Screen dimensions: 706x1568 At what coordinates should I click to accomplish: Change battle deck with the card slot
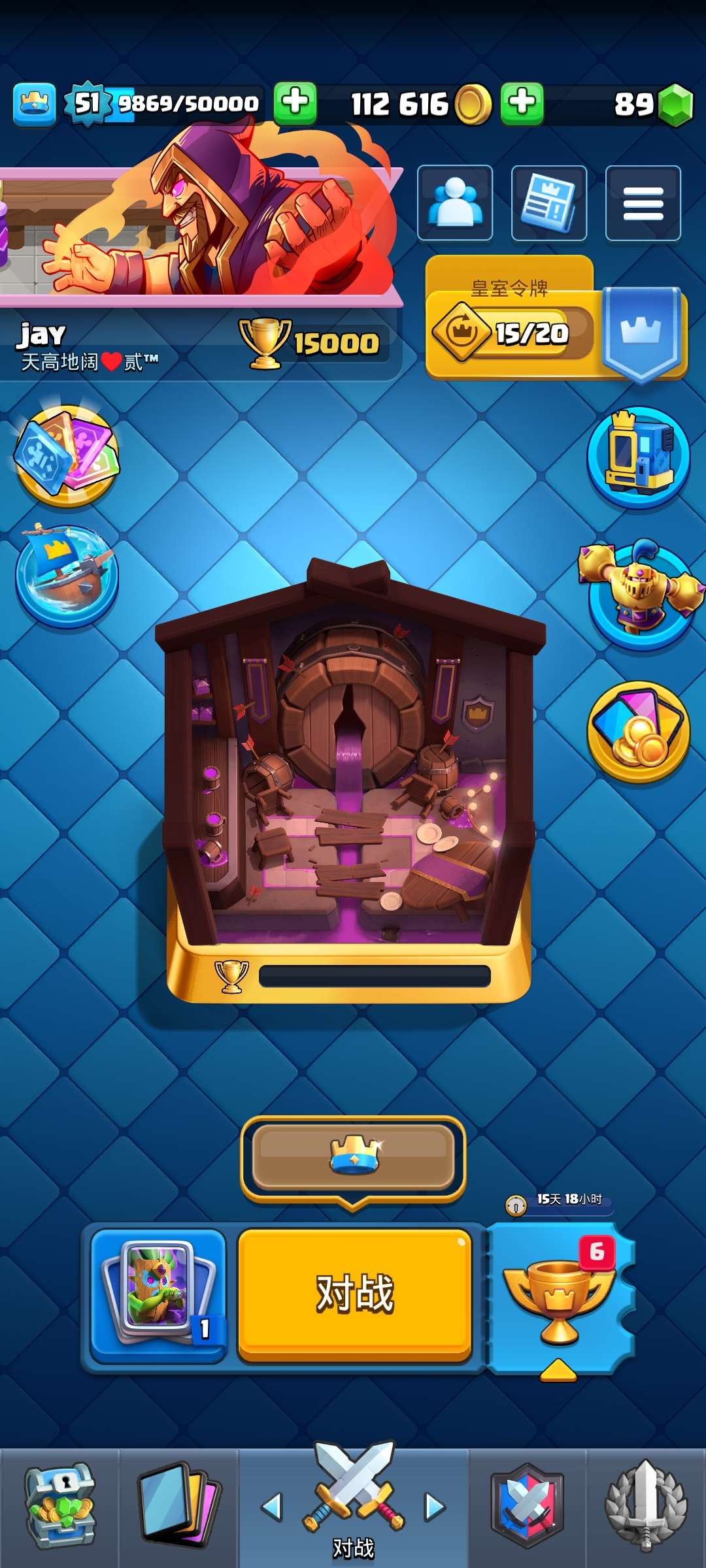(158, 1295)
